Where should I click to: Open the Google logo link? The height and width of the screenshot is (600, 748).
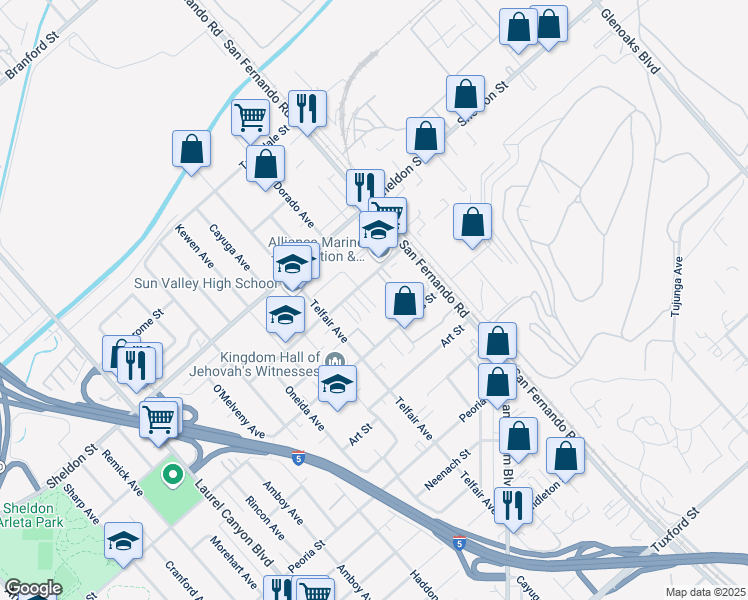coord(33,588)
